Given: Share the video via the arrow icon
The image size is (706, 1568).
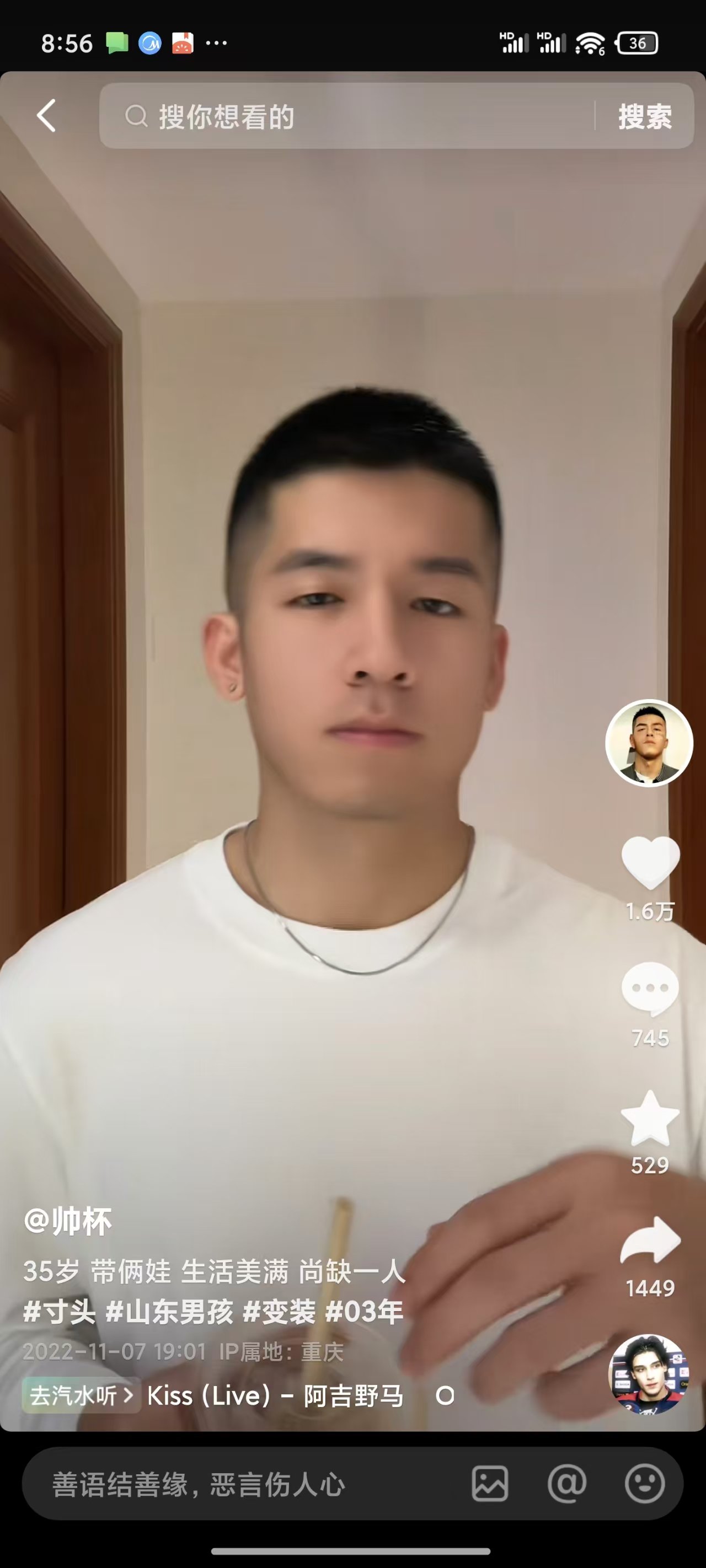Looking at the screenshot, I should [x=650, y=1240].
